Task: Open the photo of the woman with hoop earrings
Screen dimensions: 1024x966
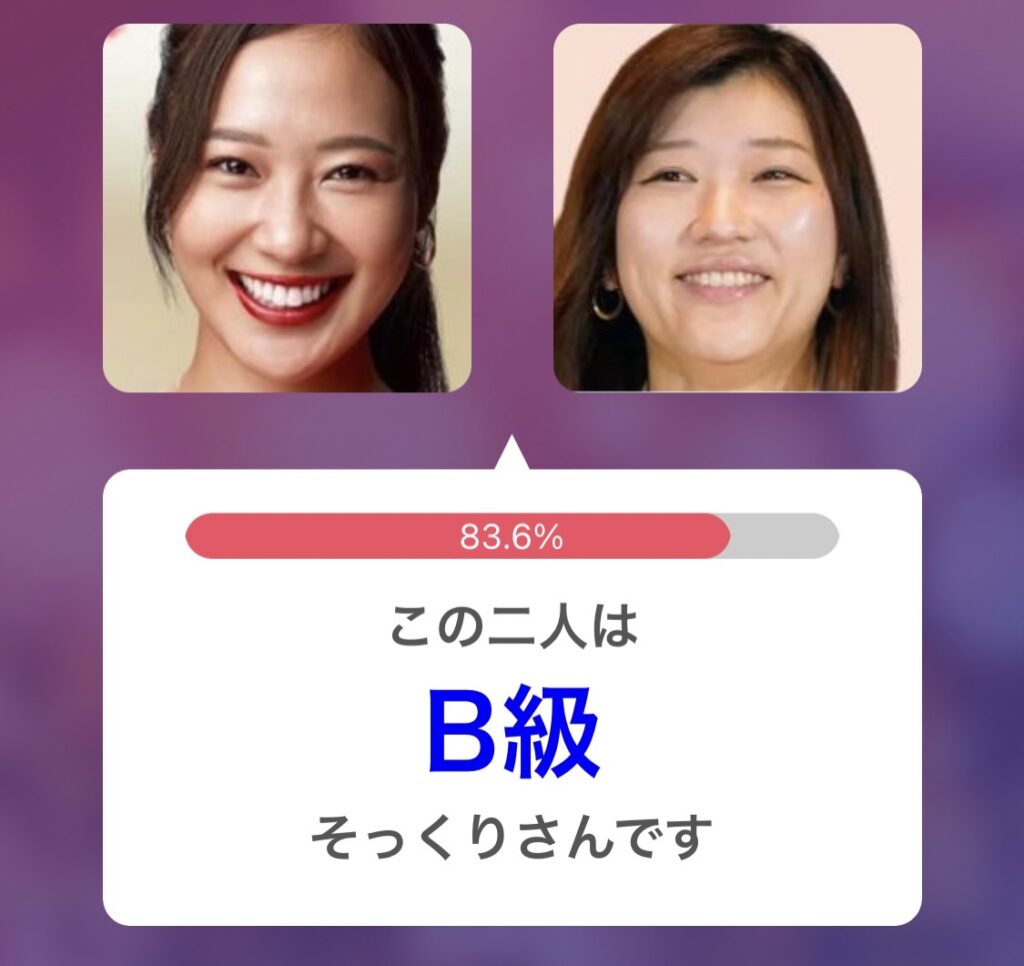Action: click(x=737, y=208)
